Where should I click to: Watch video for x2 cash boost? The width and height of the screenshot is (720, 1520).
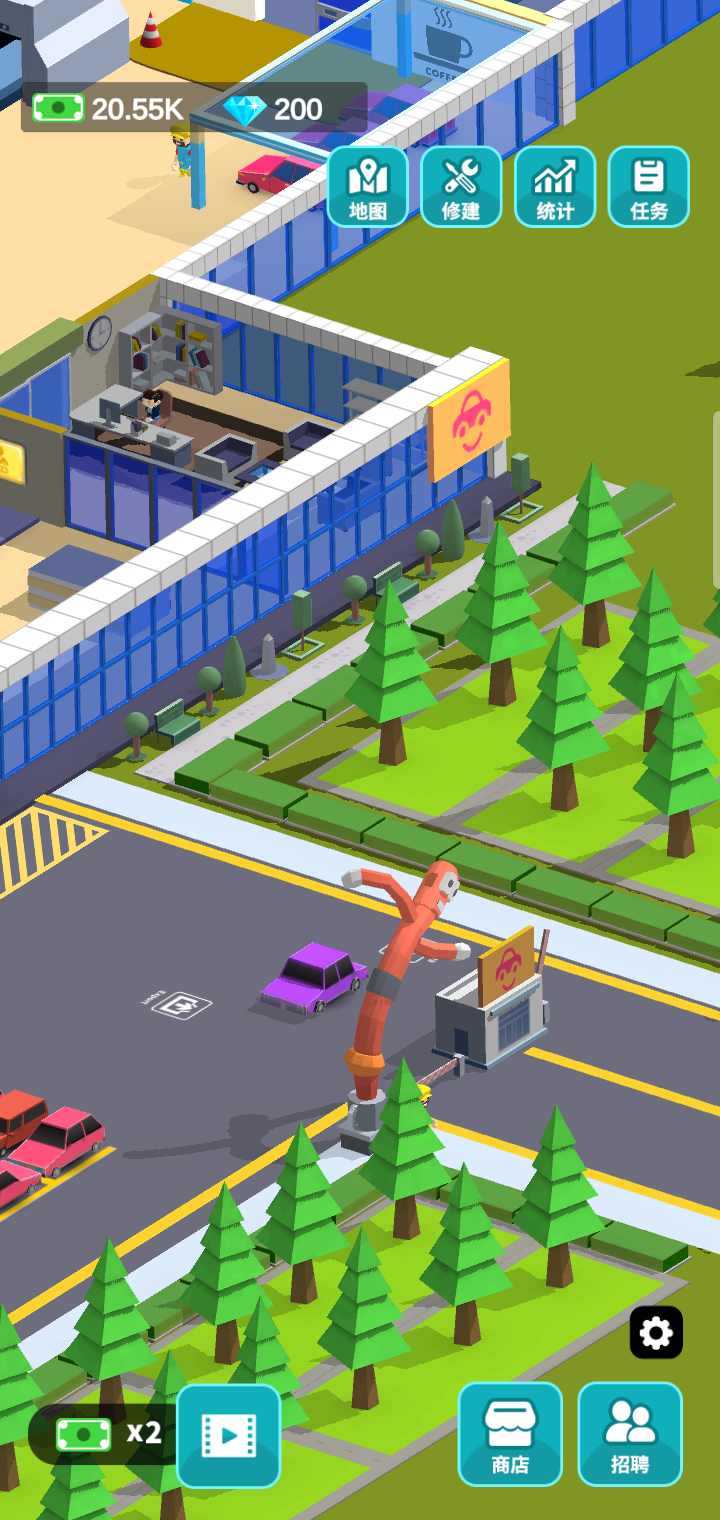tap(228, 1436)
